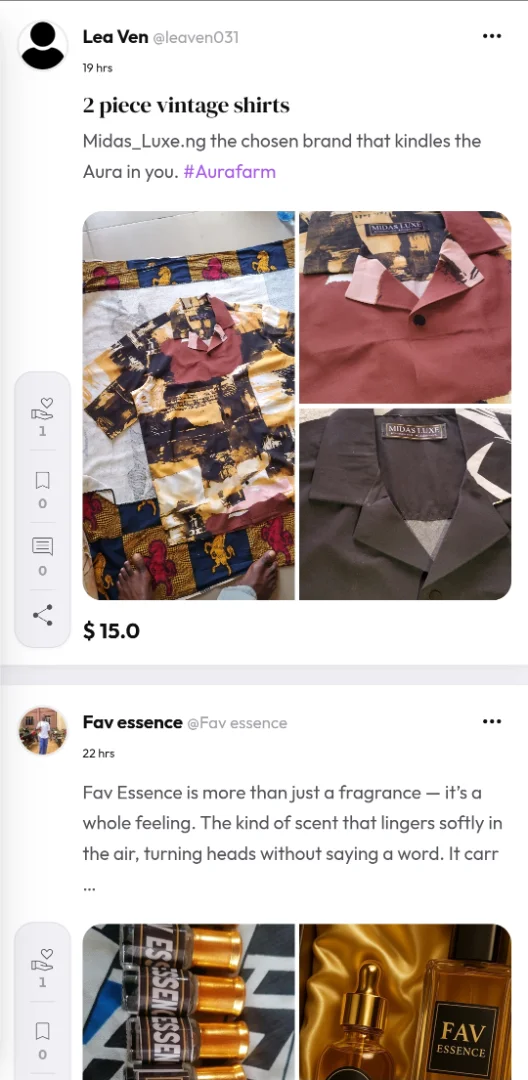View Lea Ven's profile picture
The height and width of the screenshot is (1080, 528).
click(x=43, y=45)
